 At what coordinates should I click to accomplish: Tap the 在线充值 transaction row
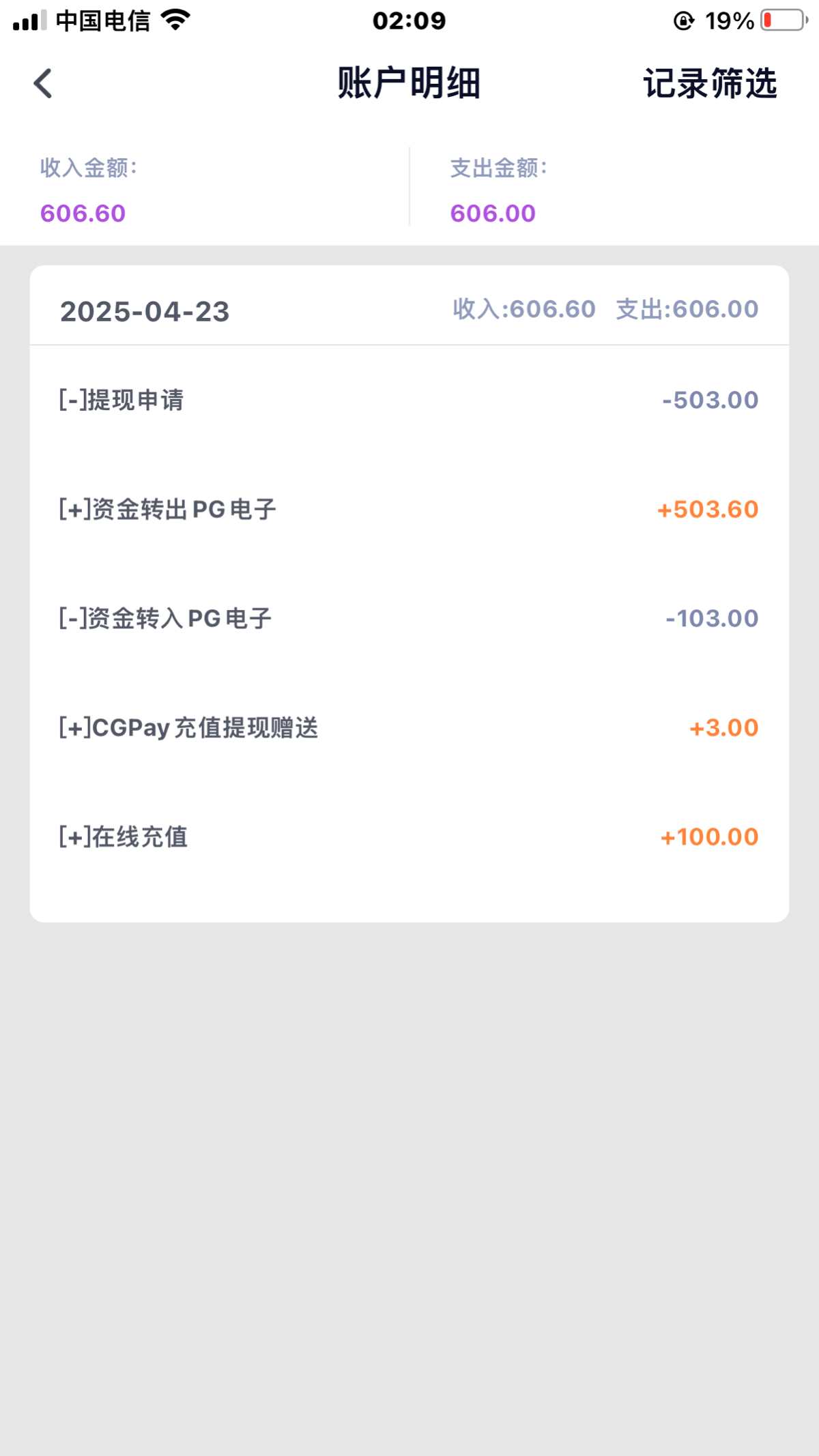point(408,837)
